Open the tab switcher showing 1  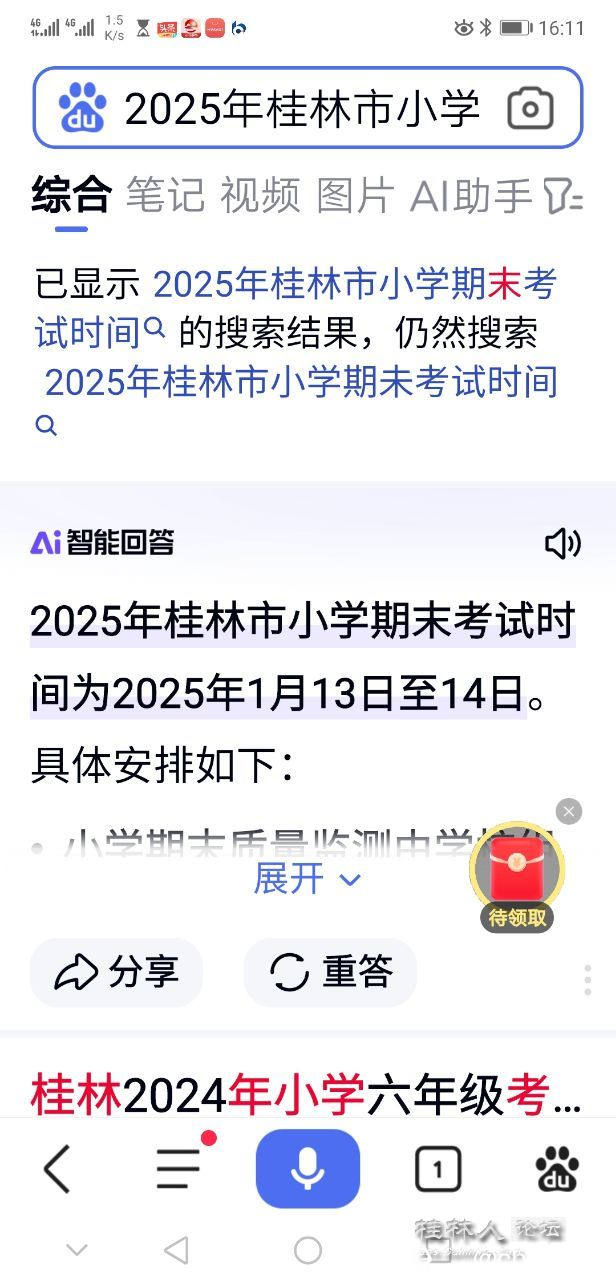[x=438, y=1168]
